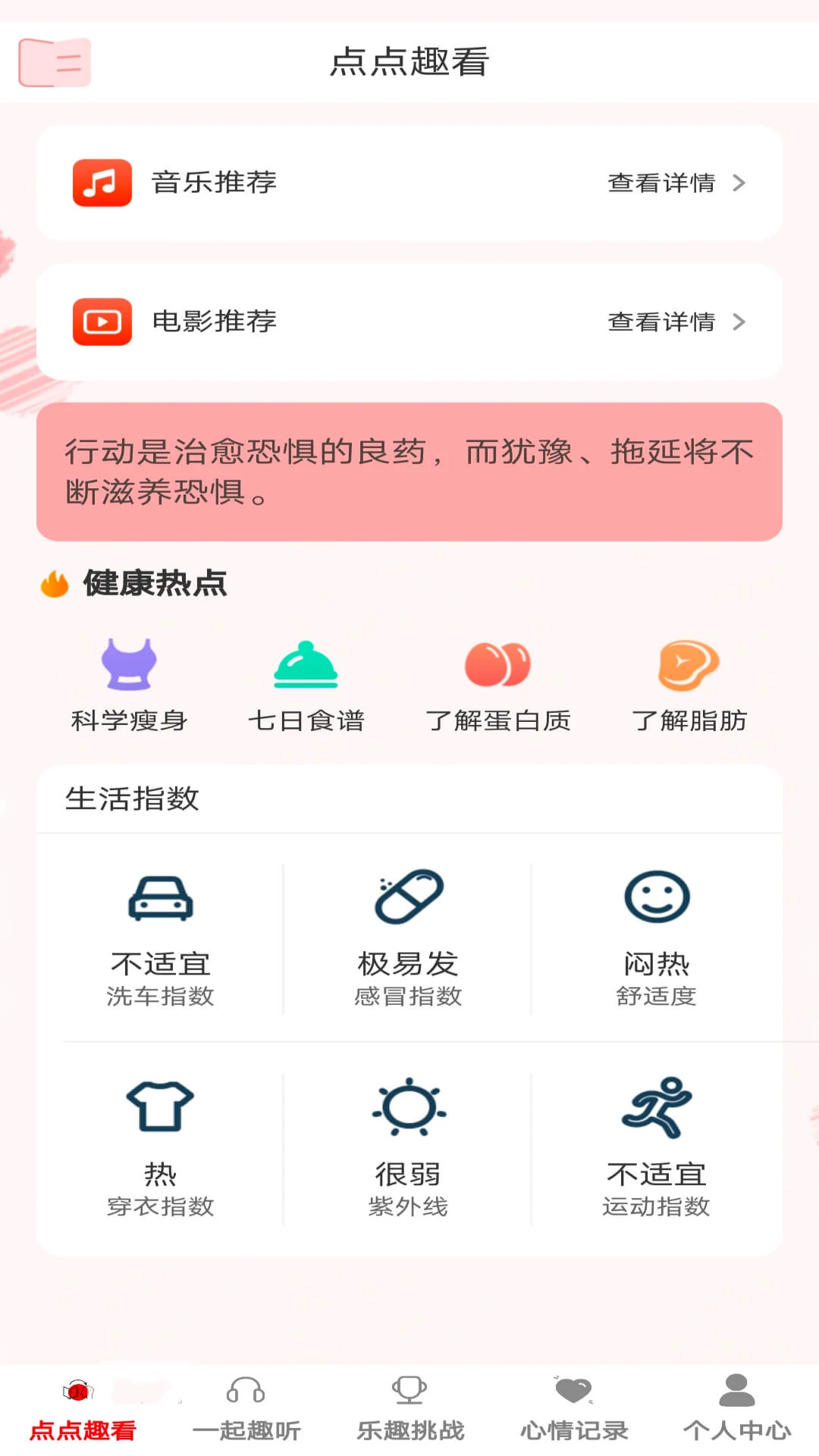Image resolution: width=819 pixels, height=1456 pixels.
Task: Expand movie recommendations via its chevron arrow
Action: [x=739, y=322]
